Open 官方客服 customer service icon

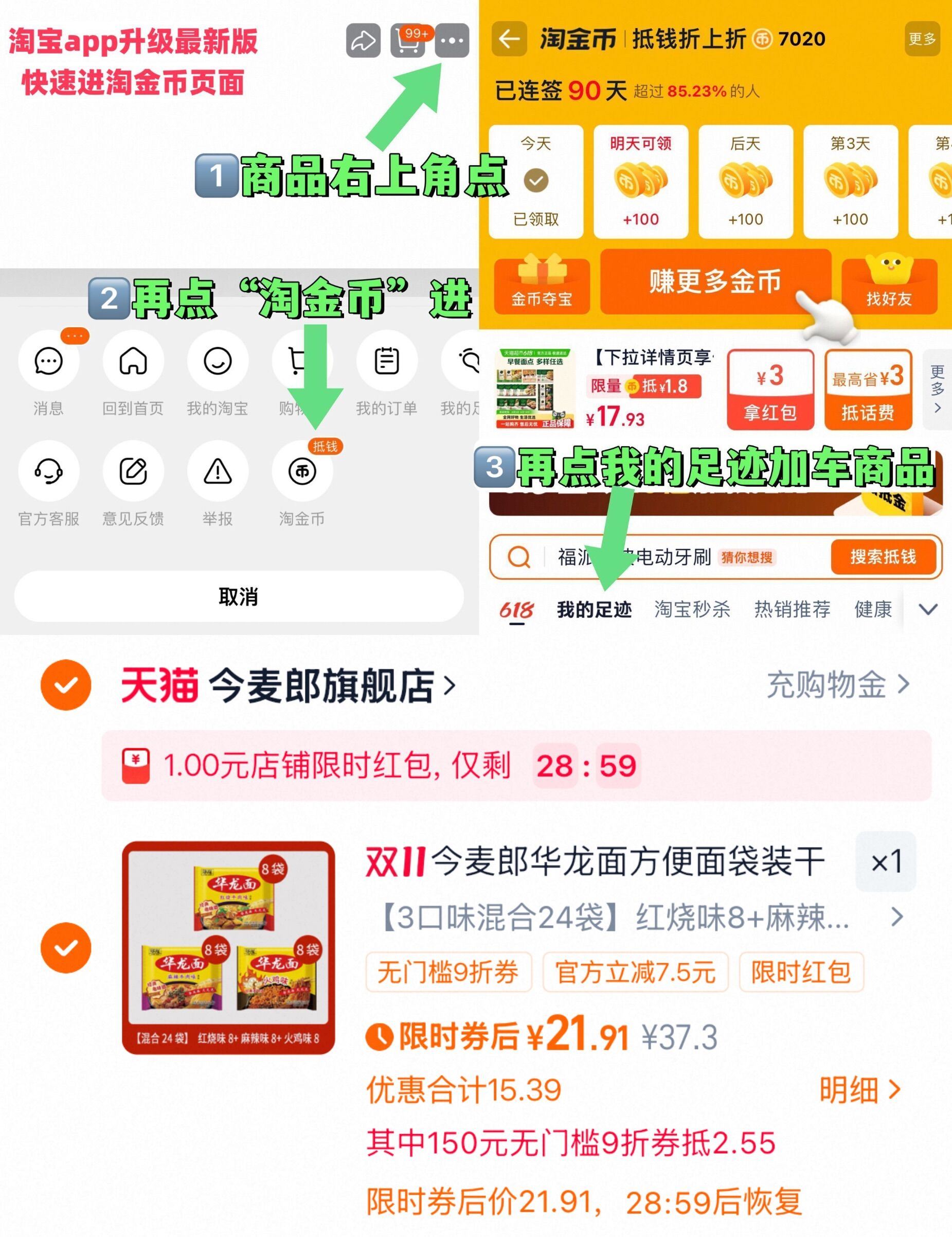coord(49,472)
